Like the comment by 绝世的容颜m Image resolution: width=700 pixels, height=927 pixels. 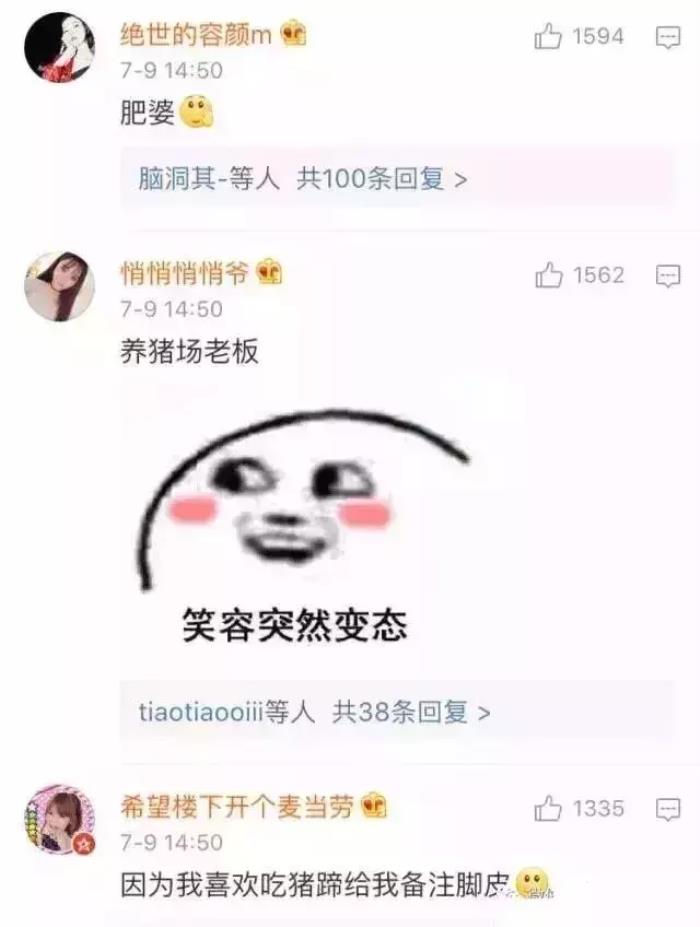pyautogui.click(x=549, y=38)
